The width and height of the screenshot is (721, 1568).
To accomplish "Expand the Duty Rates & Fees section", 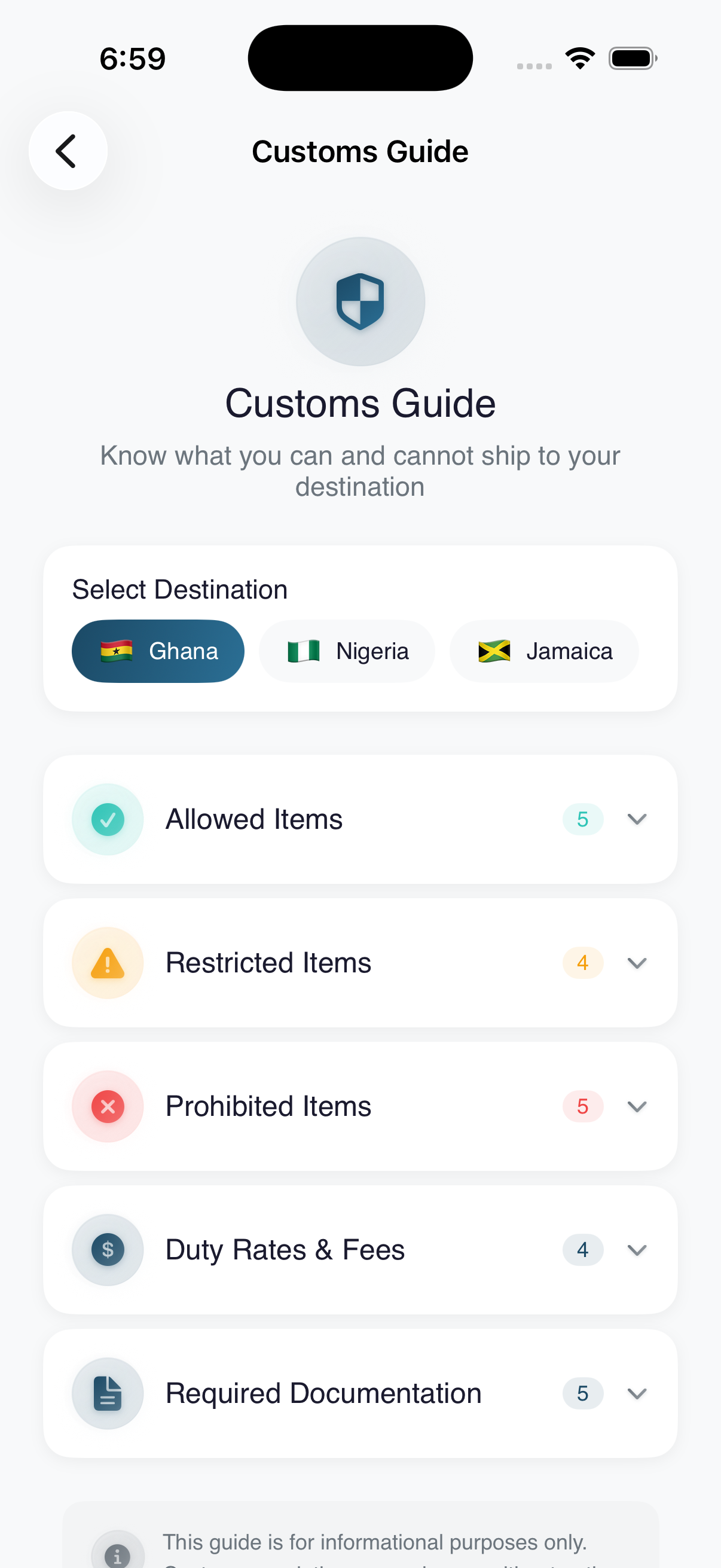I will 637,1250.
